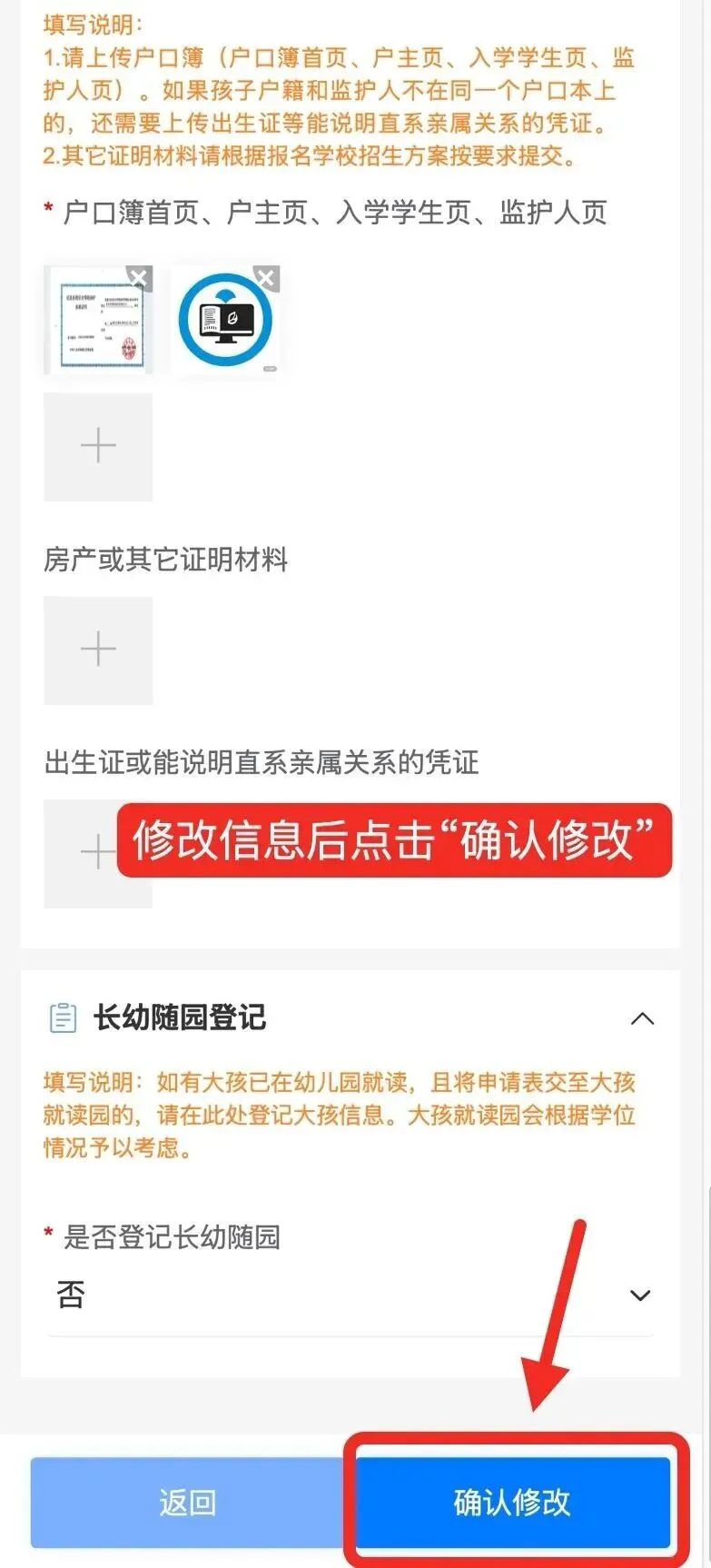Tap 确认修改 to save changes
Viewport: 711px width, 1568px height.
(513, 1503)
